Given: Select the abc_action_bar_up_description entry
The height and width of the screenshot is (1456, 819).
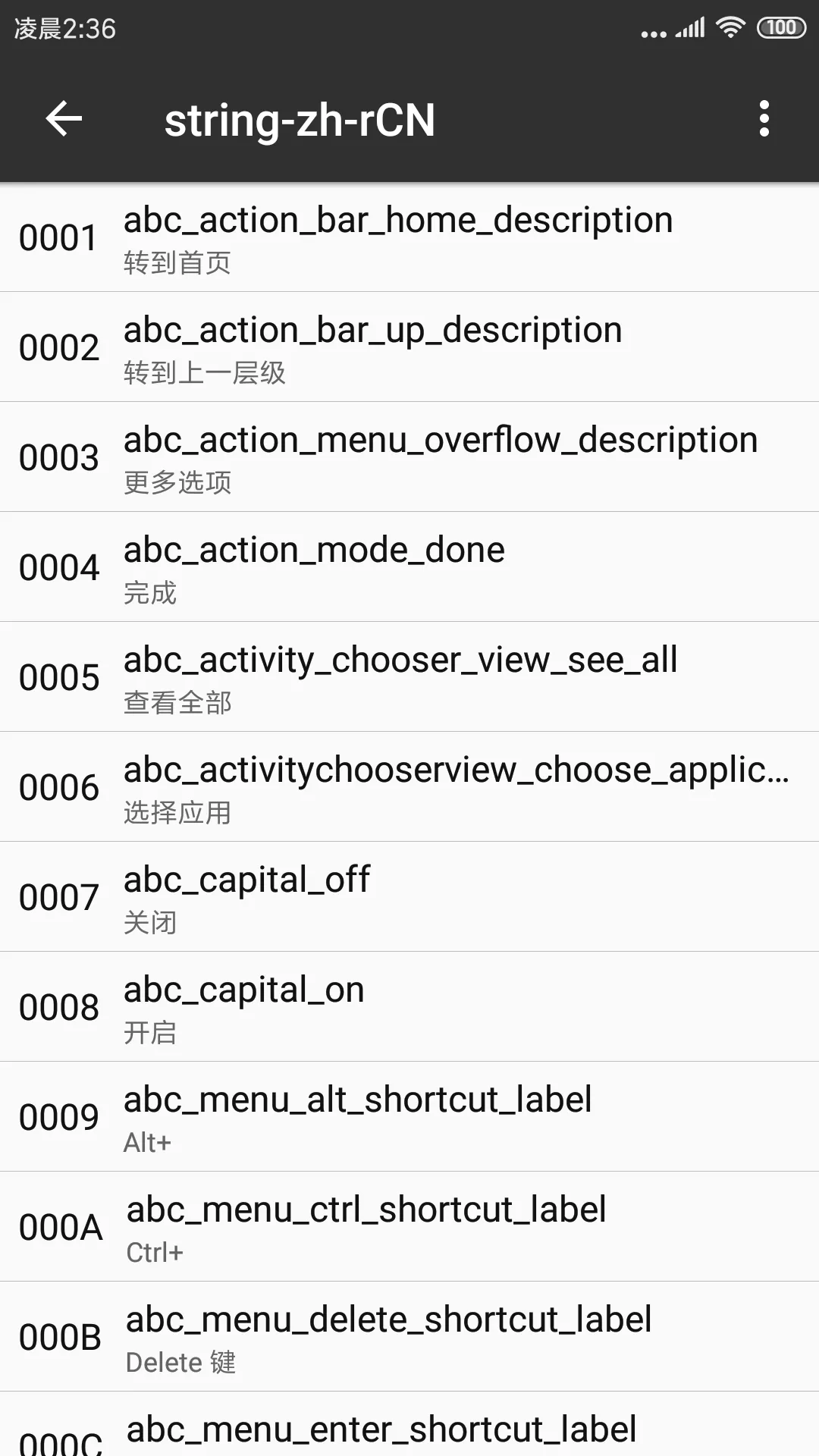Looking at the screenshot, I should (x=409, y=348).
